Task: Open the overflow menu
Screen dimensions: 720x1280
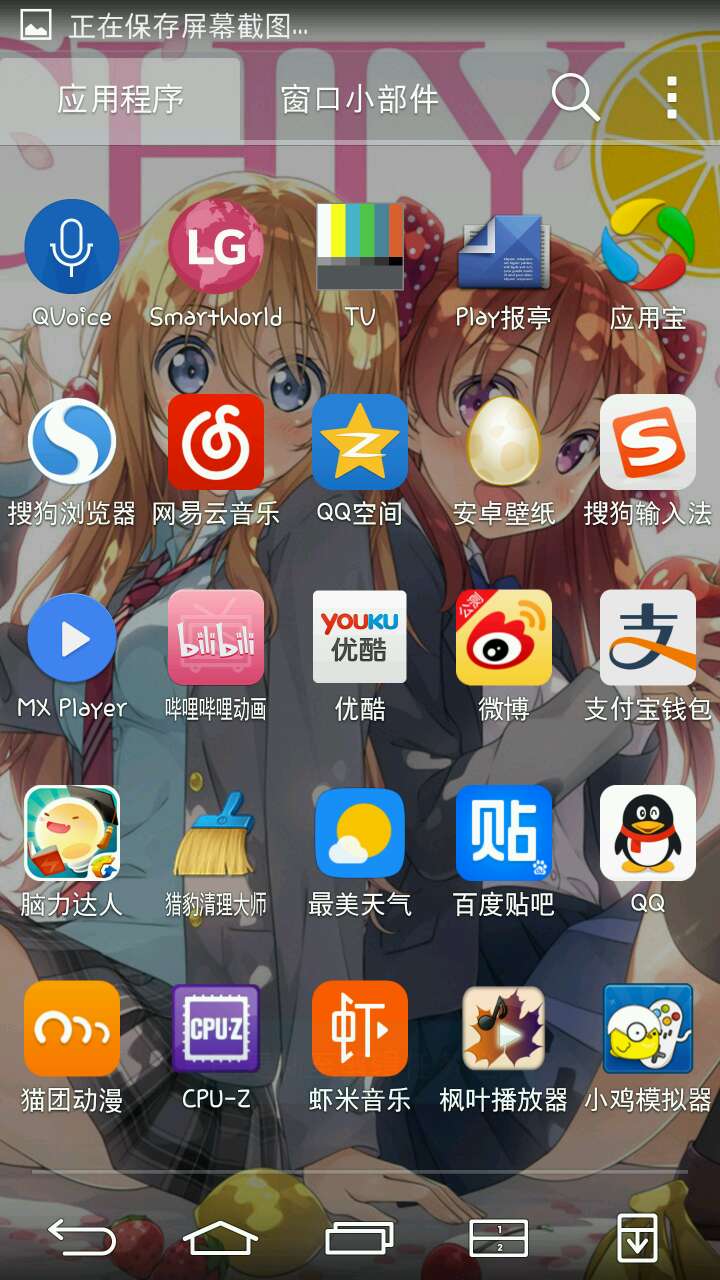Action: click(x=672, y=98)
